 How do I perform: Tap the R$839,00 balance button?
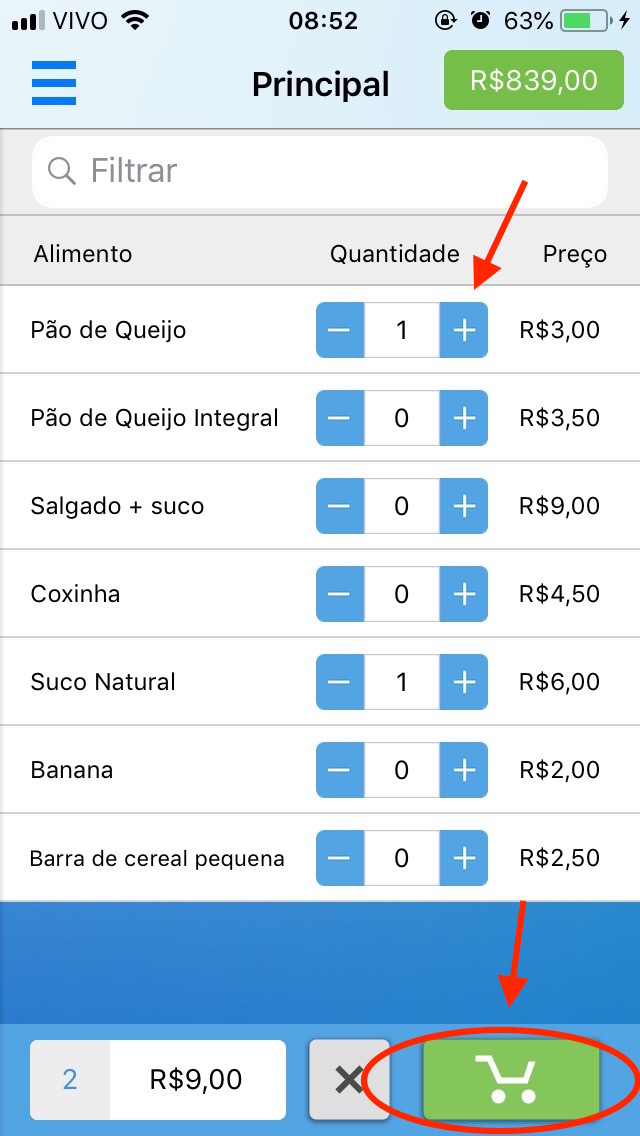click(x=534, y=80)
